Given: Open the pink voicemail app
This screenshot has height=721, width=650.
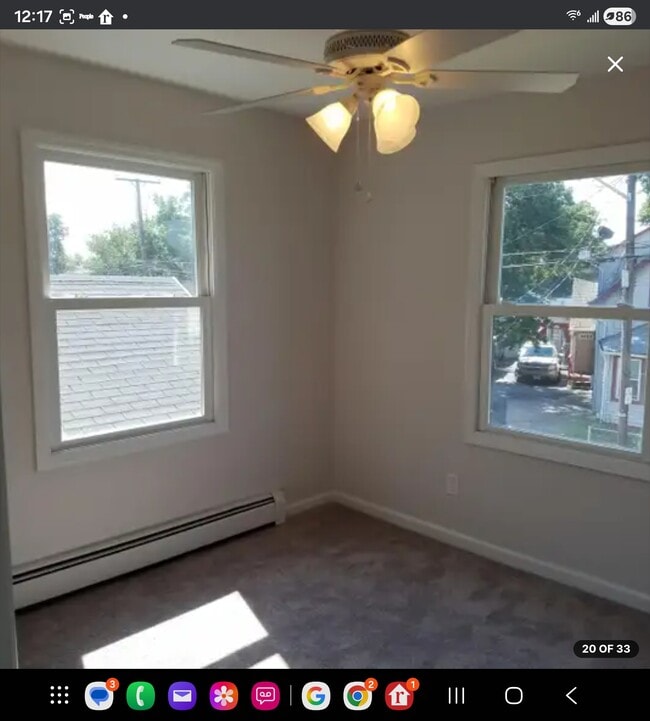Looking at the screenshot, I should [265, 695].
